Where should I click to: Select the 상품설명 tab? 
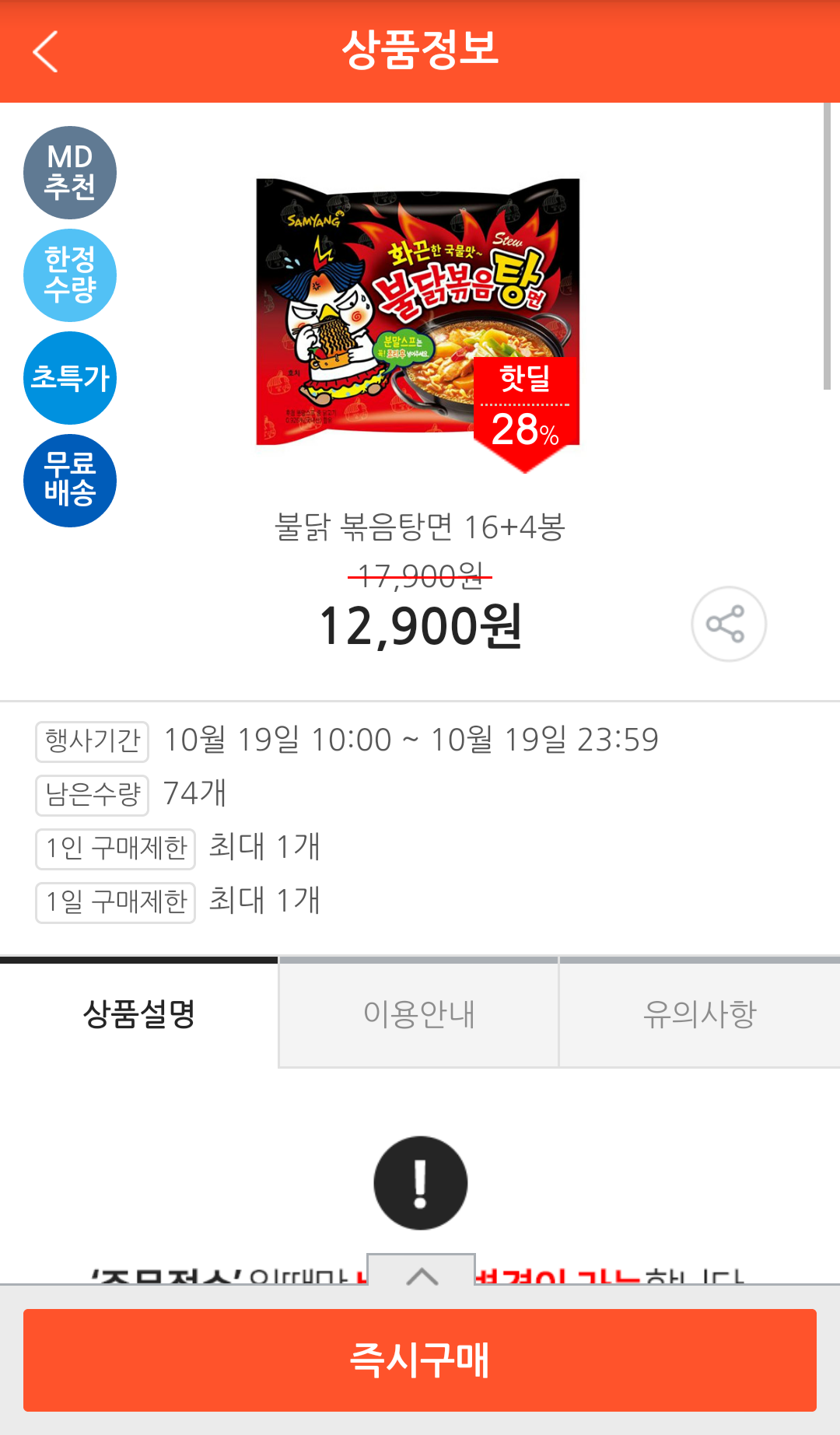(x=139, y=1013)
